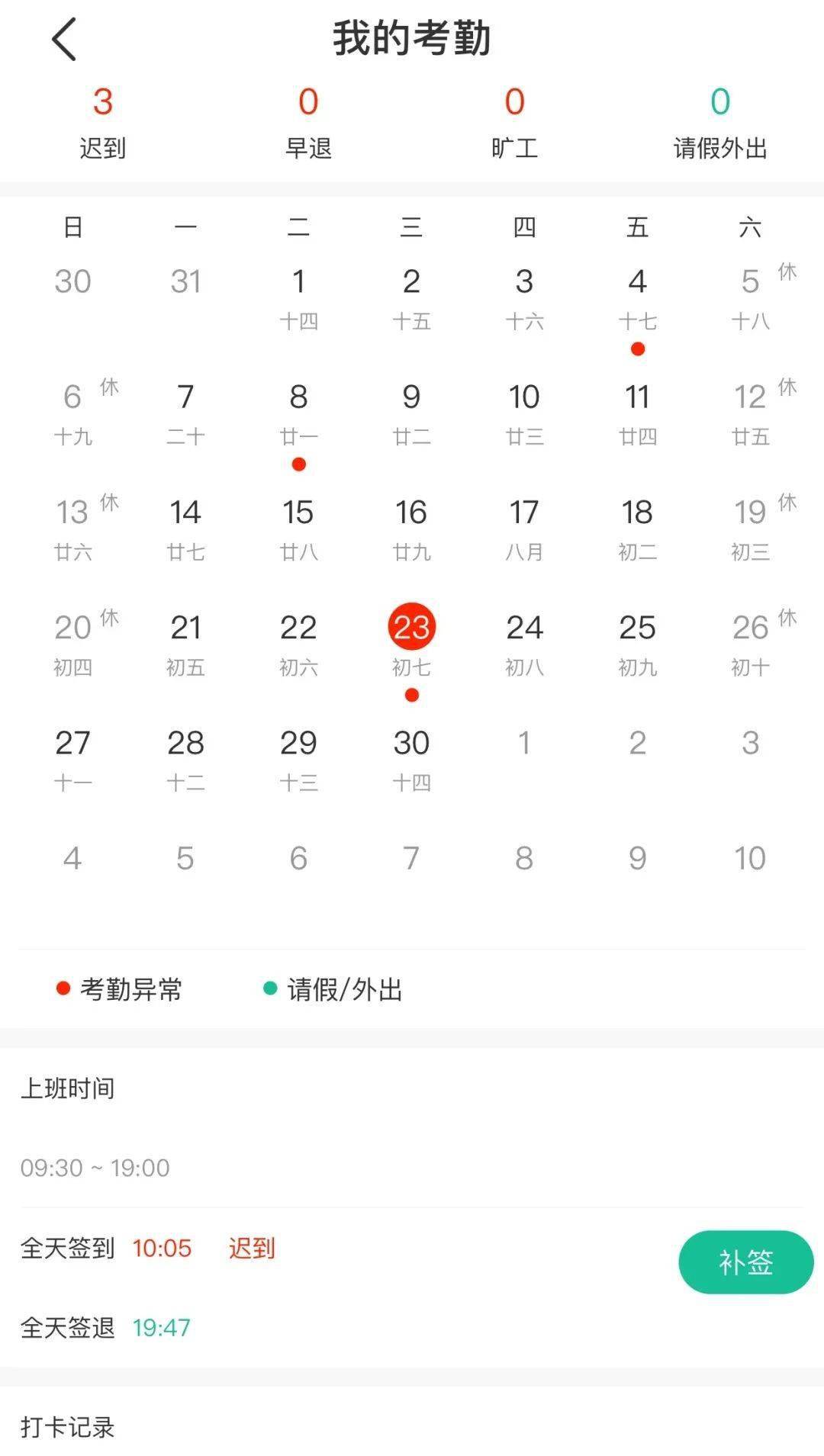Tap 全天签到 to expand check-in details

[69, 1249]
